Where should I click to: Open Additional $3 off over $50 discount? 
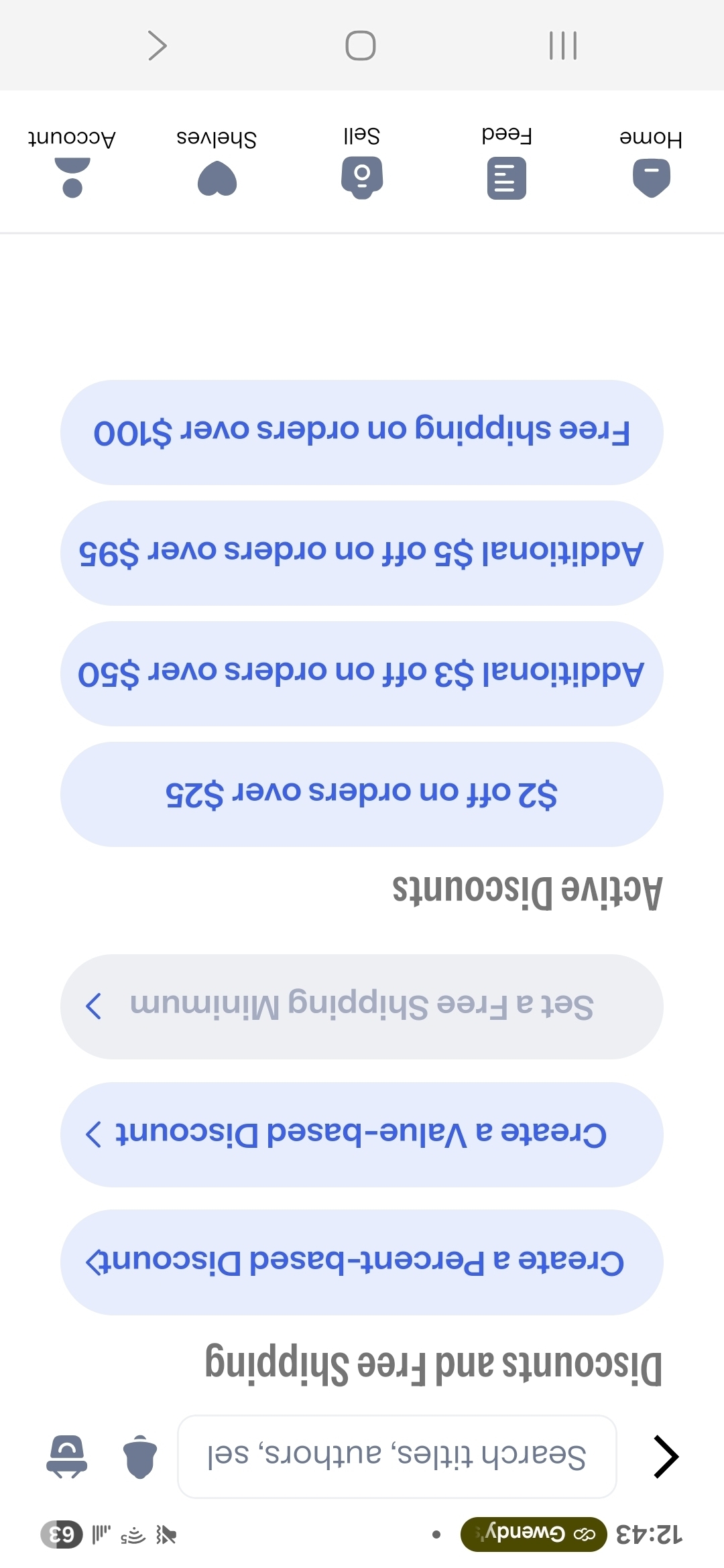click(362, 673)
